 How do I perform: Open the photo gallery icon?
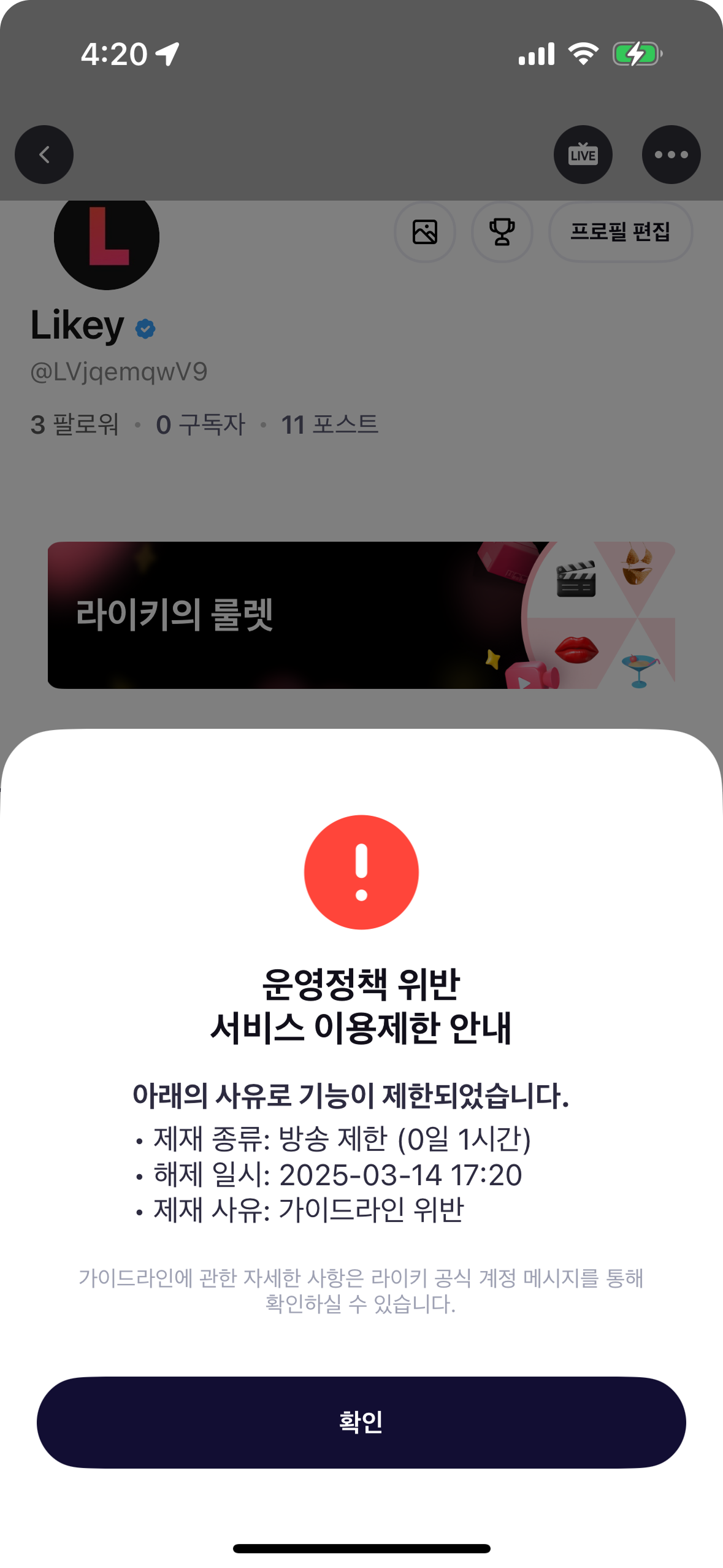[x=425, y=232]
